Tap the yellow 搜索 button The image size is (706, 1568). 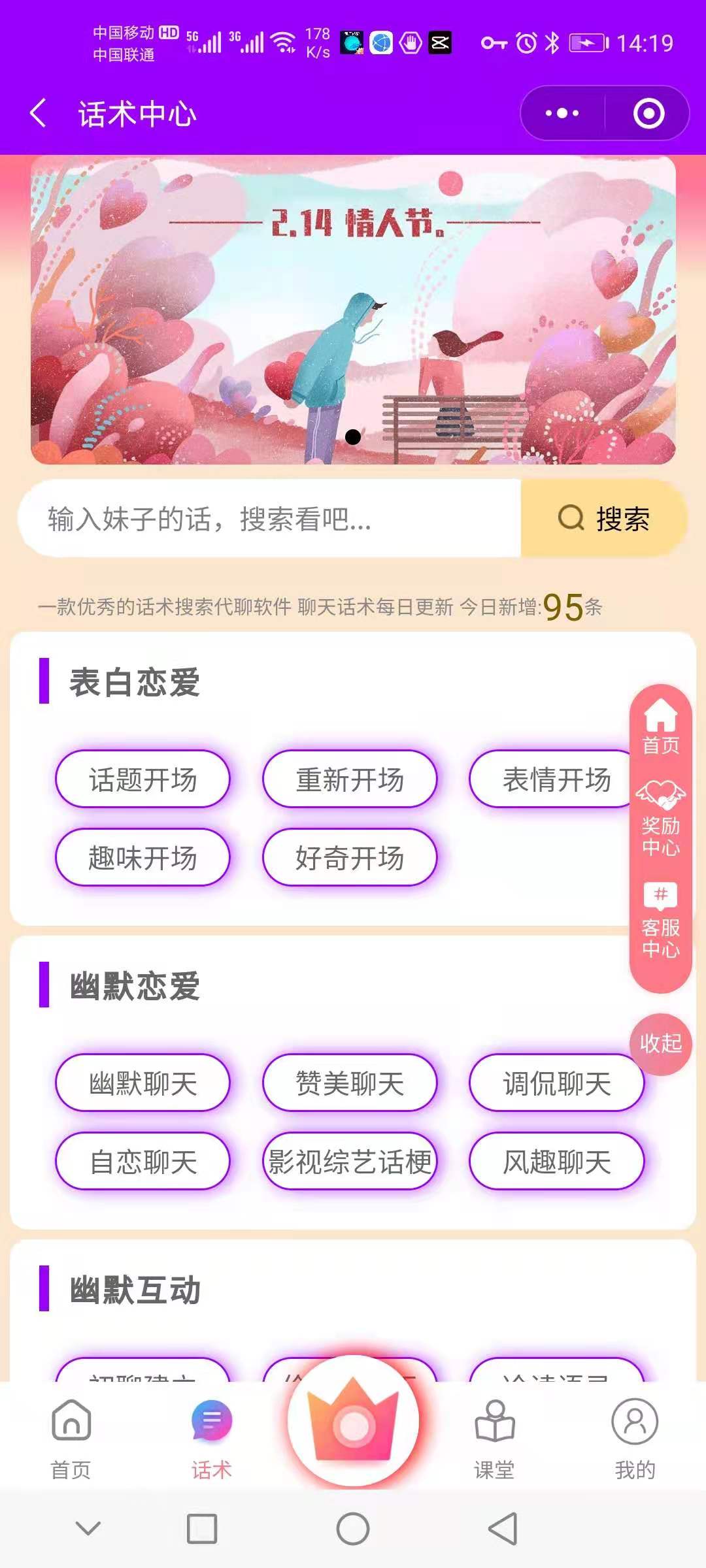pyautogui.click(x=603, y=519)
